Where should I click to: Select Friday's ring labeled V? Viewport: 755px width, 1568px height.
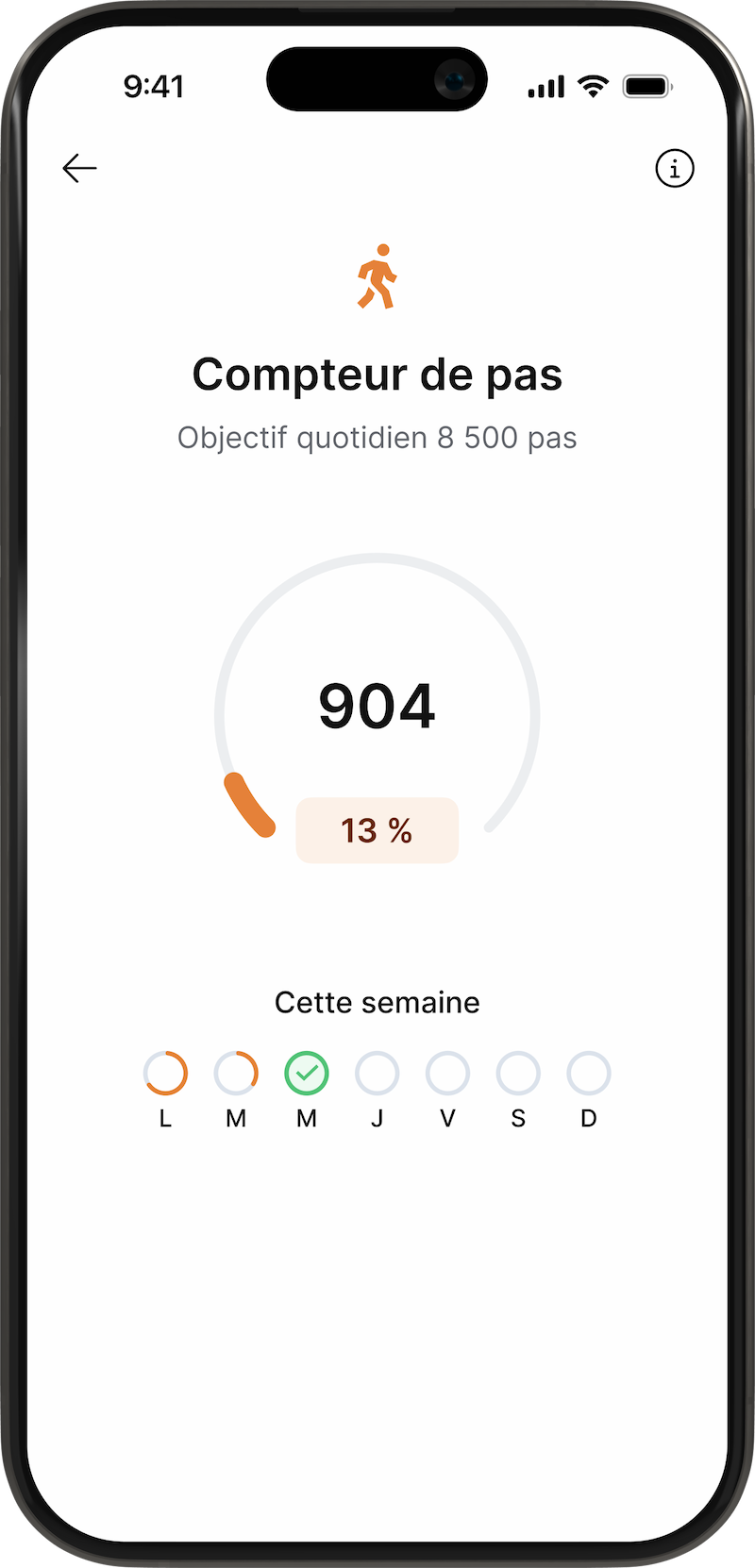pos(447,1074)
